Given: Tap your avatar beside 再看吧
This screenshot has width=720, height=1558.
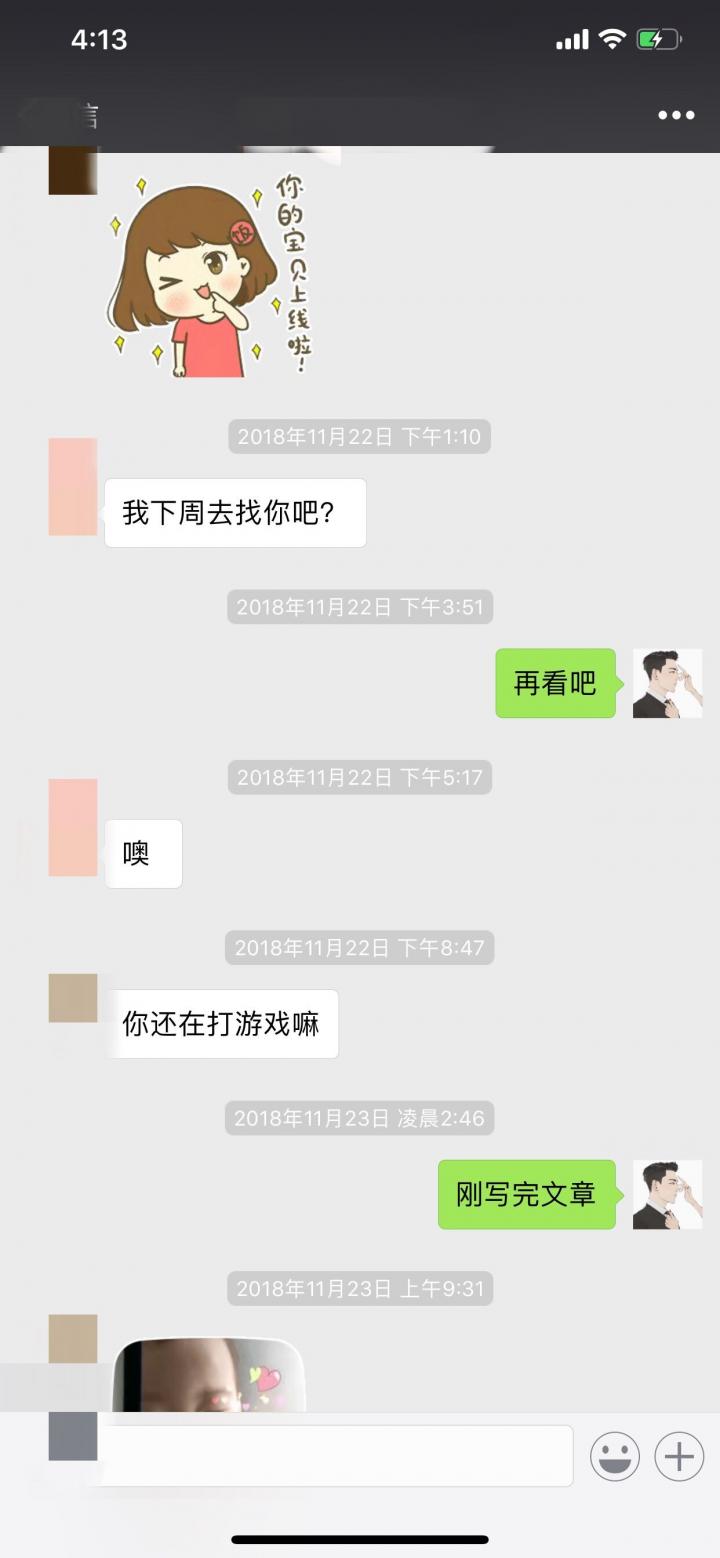Looking at the screenshot, I should coord(667,684).
